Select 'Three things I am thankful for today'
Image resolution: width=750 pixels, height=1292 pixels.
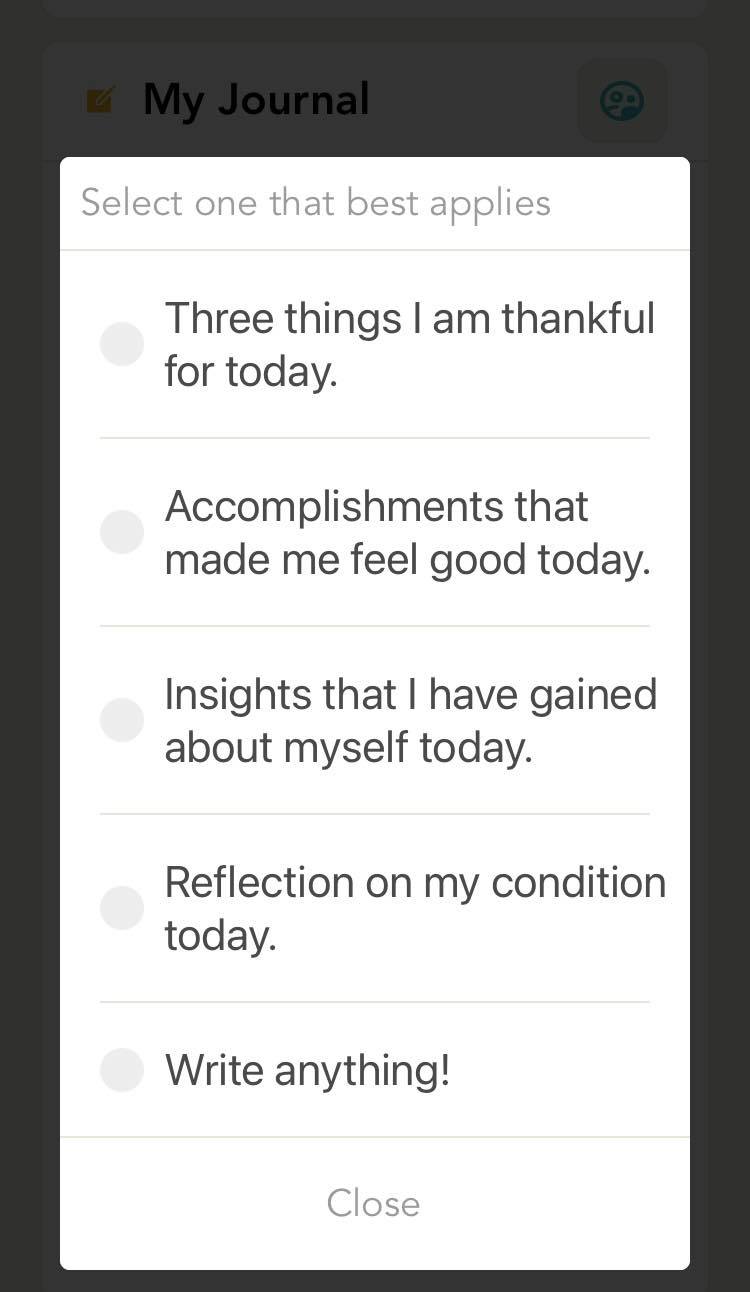click(409, 344)
